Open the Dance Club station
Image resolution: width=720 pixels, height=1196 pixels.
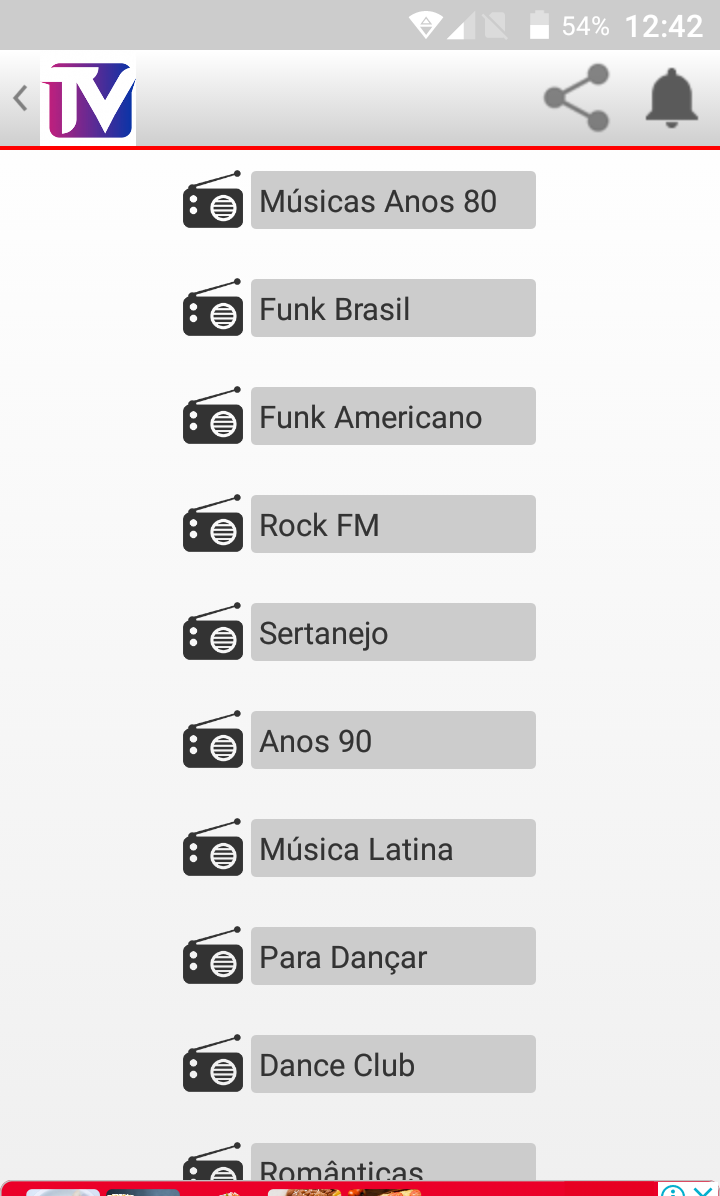pos(392,1065)
